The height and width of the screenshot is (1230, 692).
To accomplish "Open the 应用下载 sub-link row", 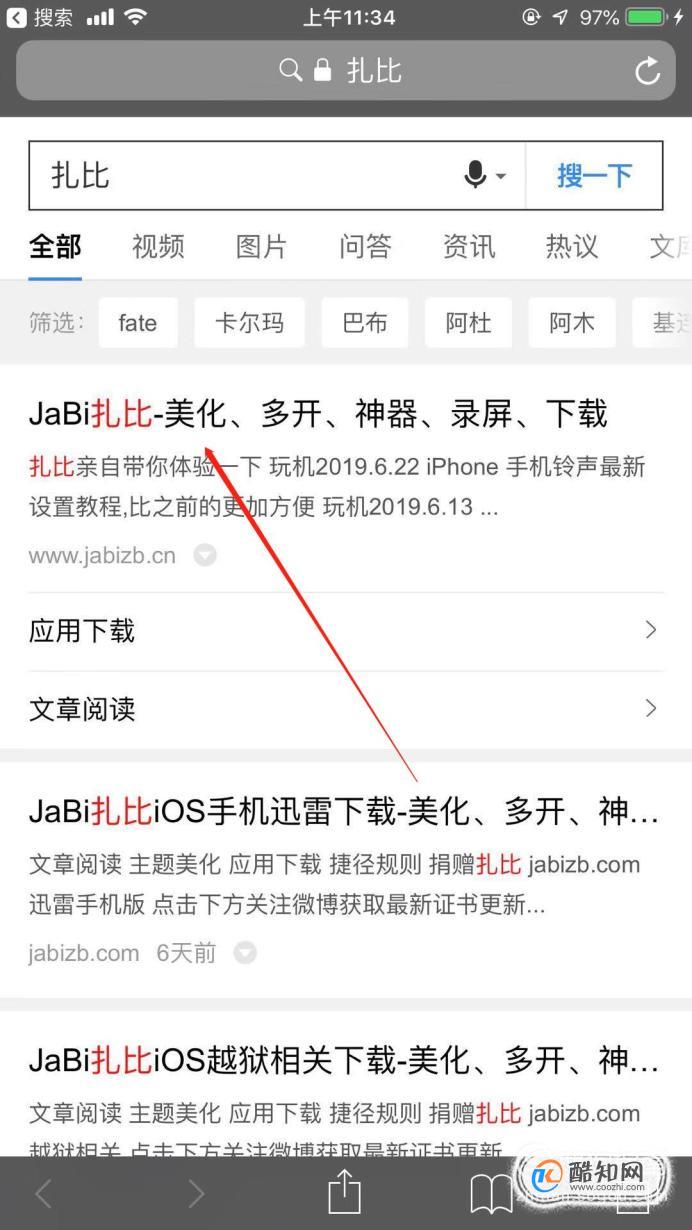I will click(x=340, y=631).
